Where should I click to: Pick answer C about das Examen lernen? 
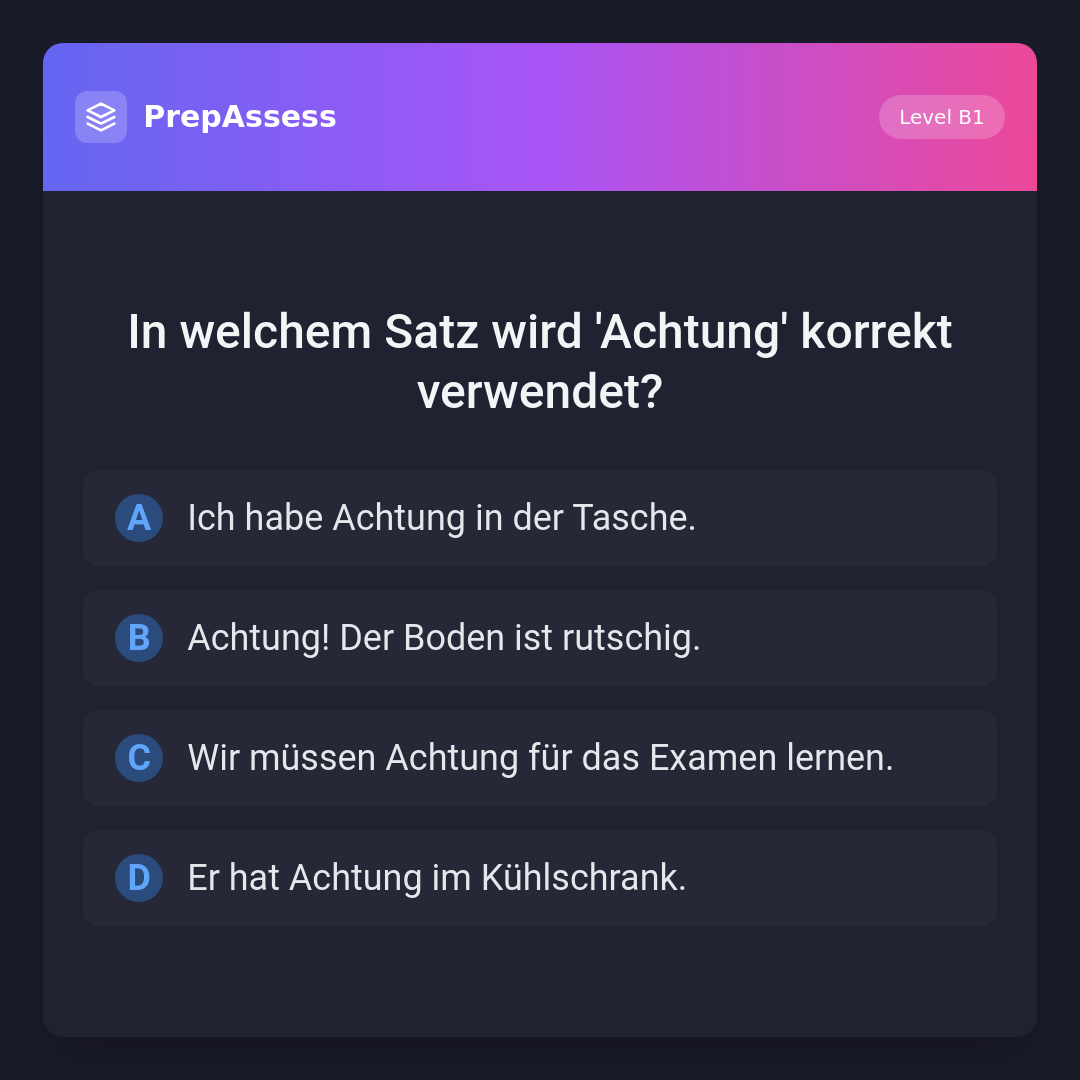coord(540,758)
